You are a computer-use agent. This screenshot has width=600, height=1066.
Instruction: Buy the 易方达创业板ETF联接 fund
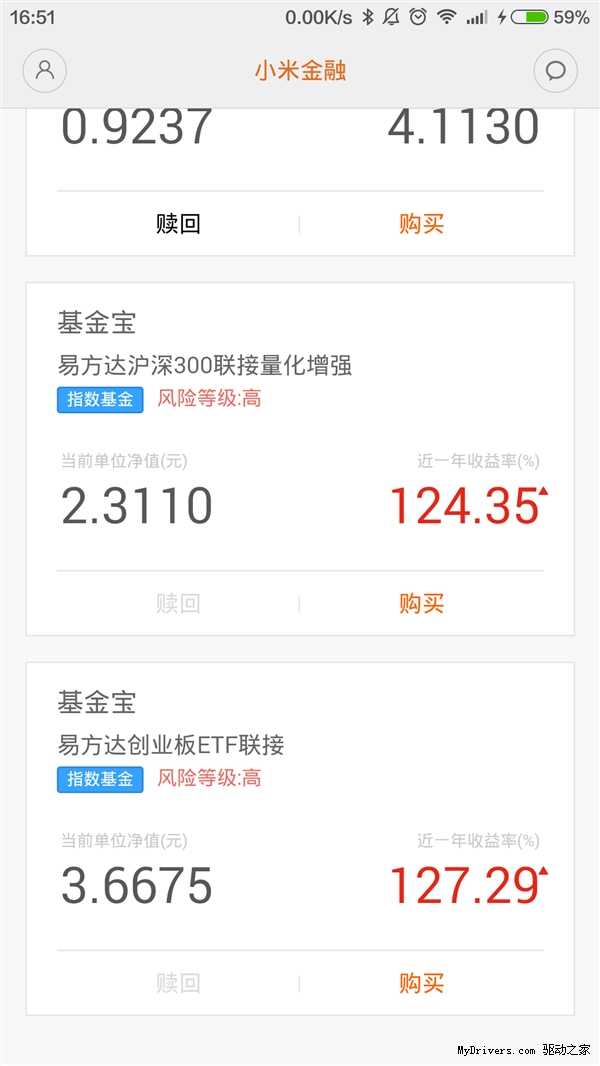point(421,983)
